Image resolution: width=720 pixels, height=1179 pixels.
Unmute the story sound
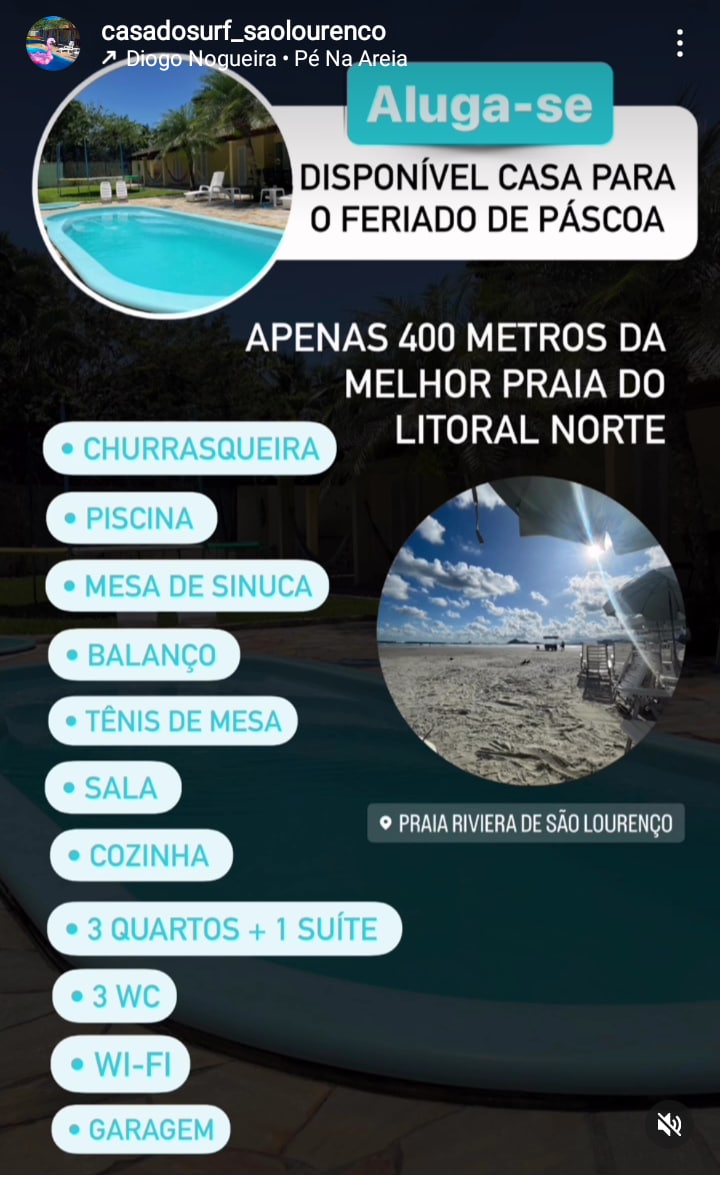point(669,1124)
